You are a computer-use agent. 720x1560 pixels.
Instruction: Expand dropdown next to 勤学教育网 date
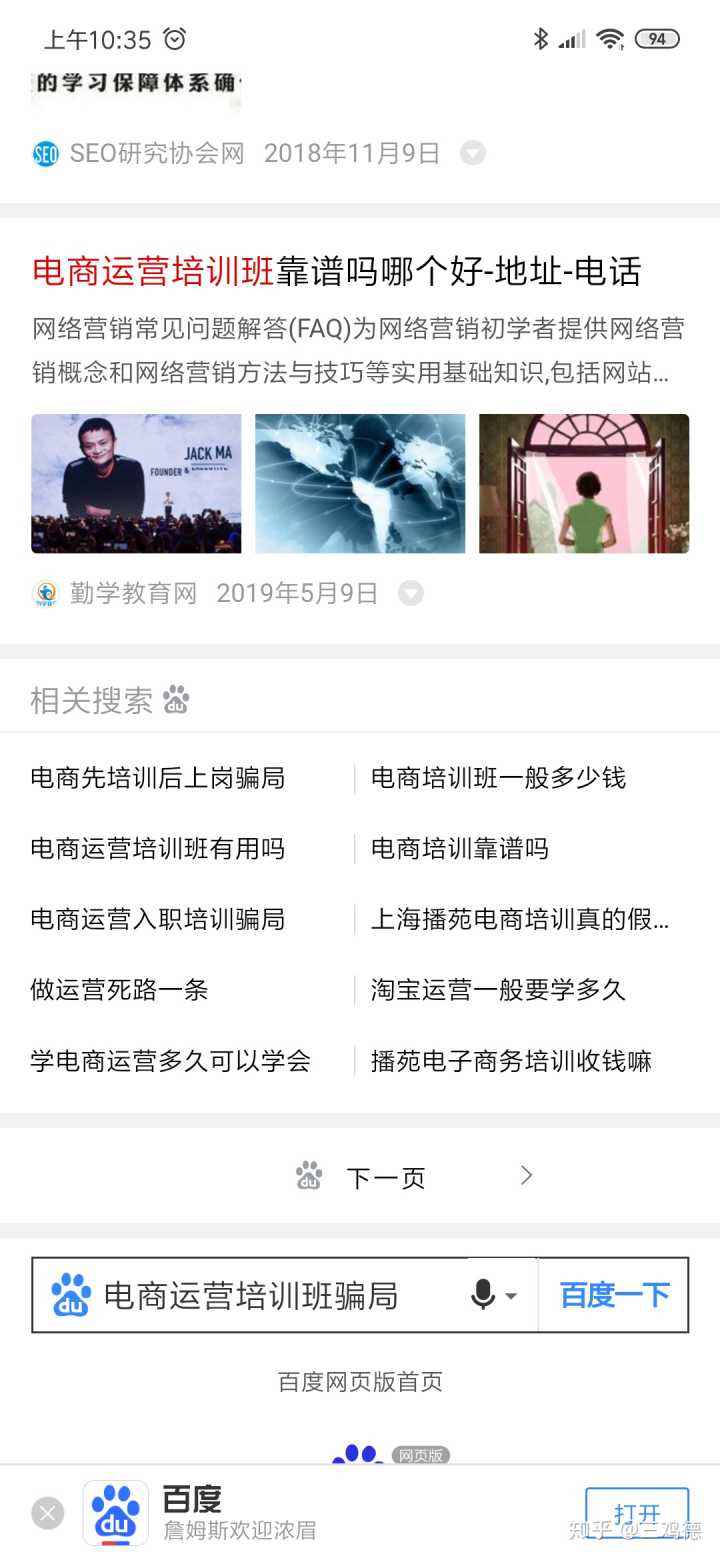[x=411, y=593]
